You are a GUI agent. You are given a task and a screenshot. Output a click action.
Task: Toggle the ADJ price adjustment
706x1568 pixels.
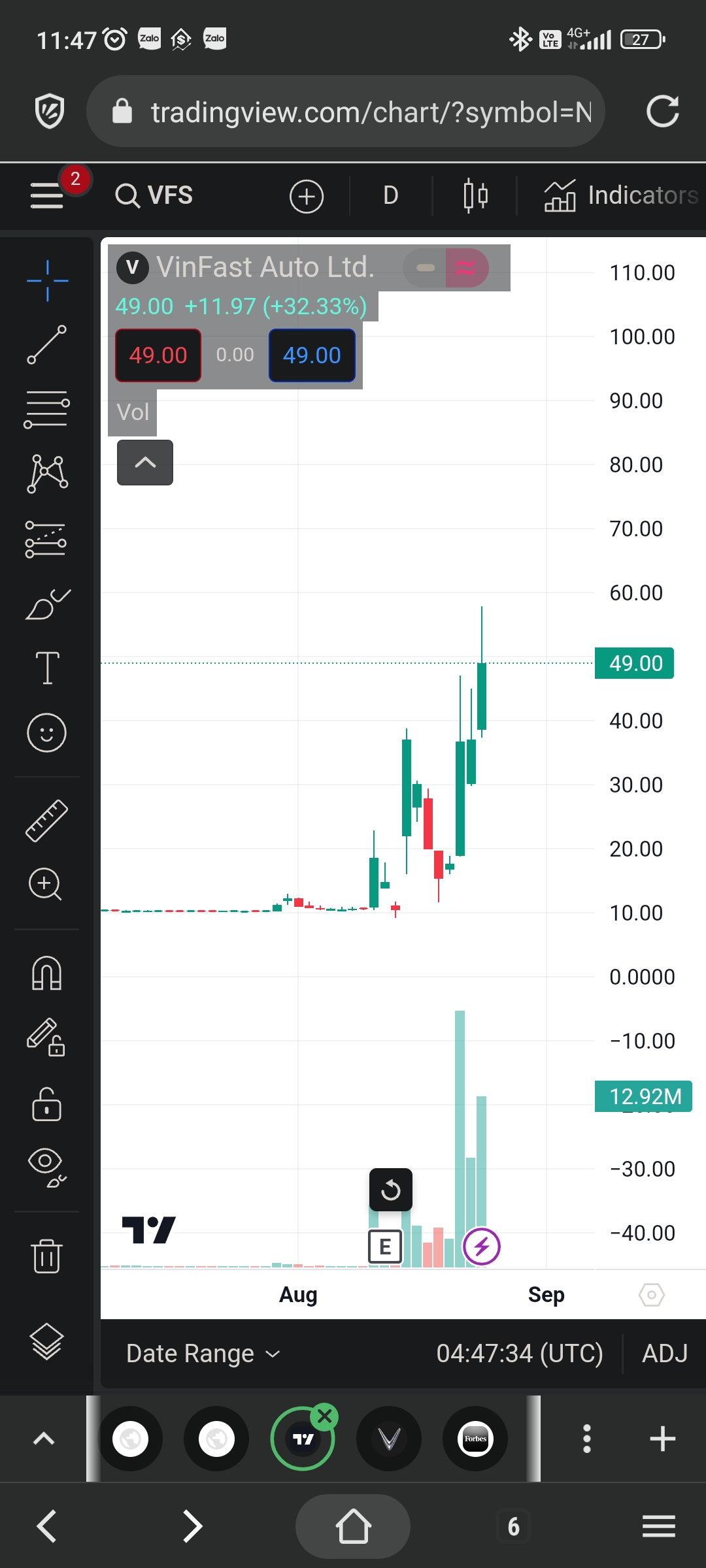pyautogui.click(x=664, y=1354)
